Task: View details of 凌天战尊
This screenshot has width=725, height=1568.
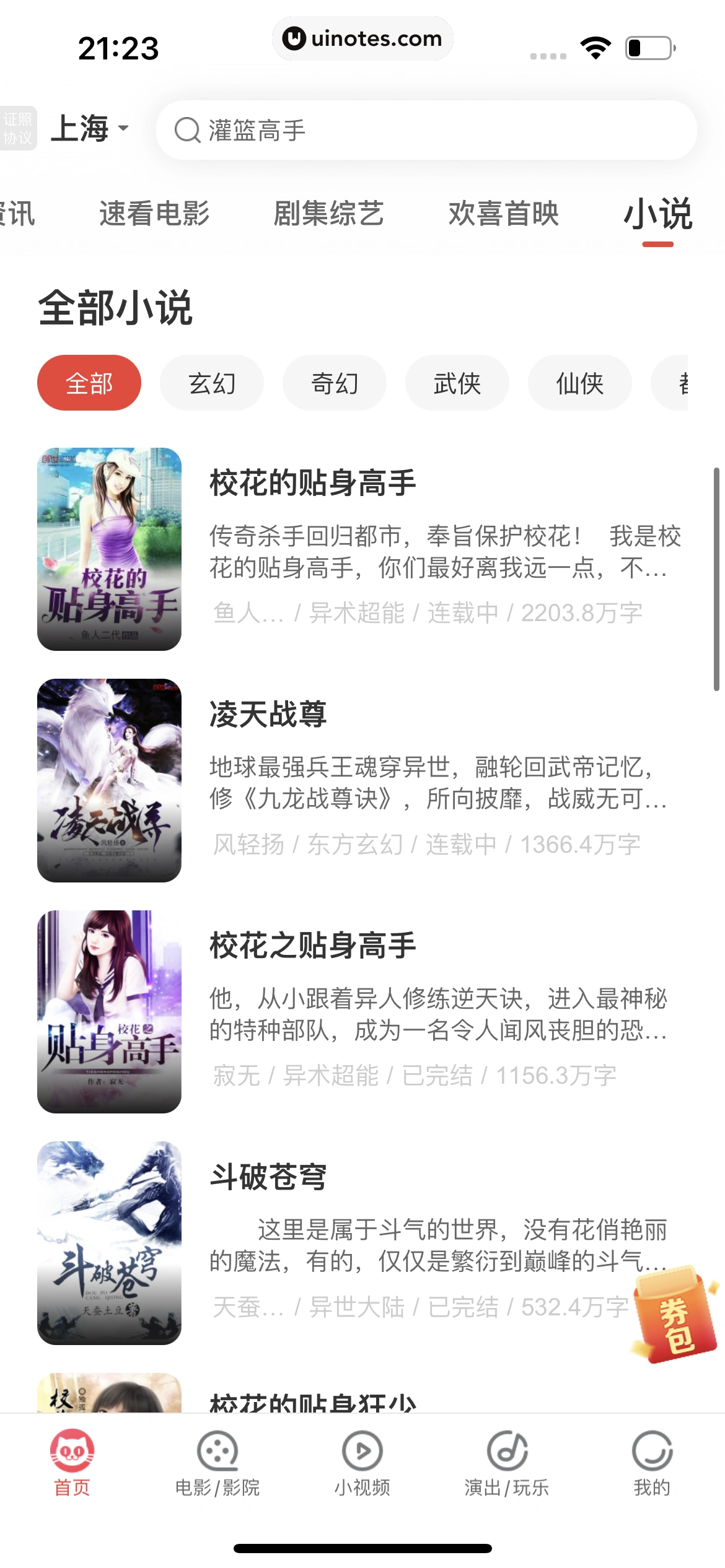Action: pyautogui.click(x=267, y=716)
